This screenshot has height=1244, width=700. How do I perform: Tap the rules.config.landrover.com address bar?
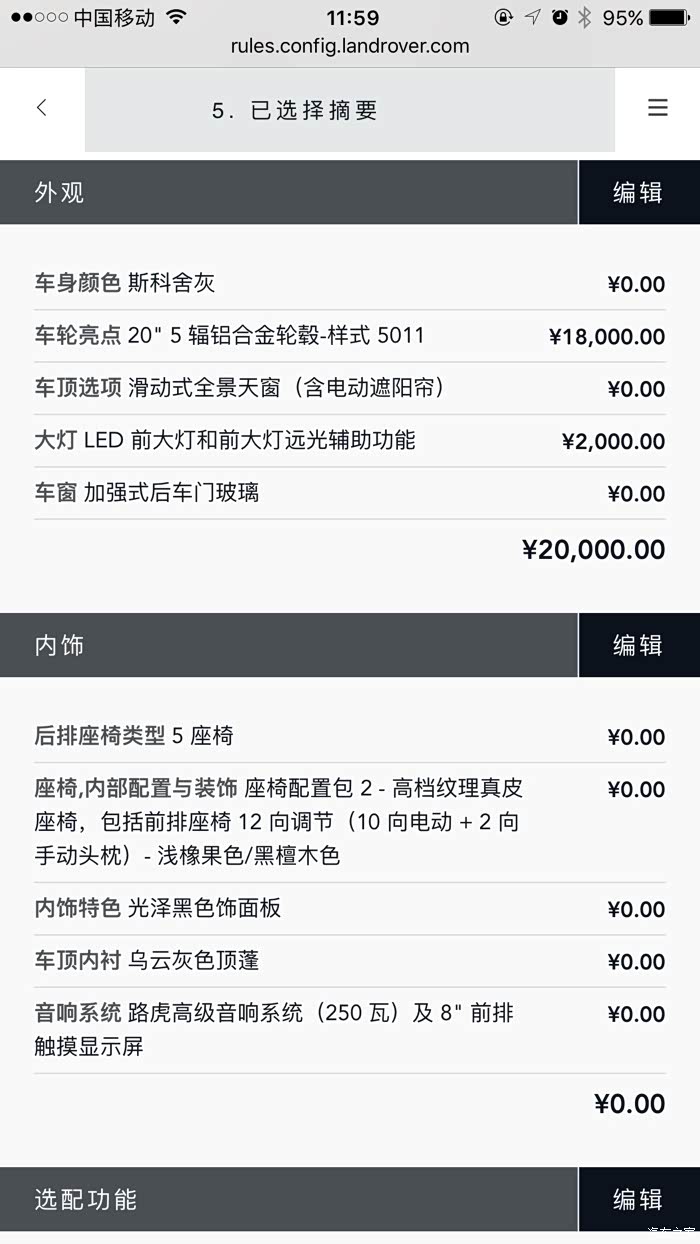coord(350,46)
